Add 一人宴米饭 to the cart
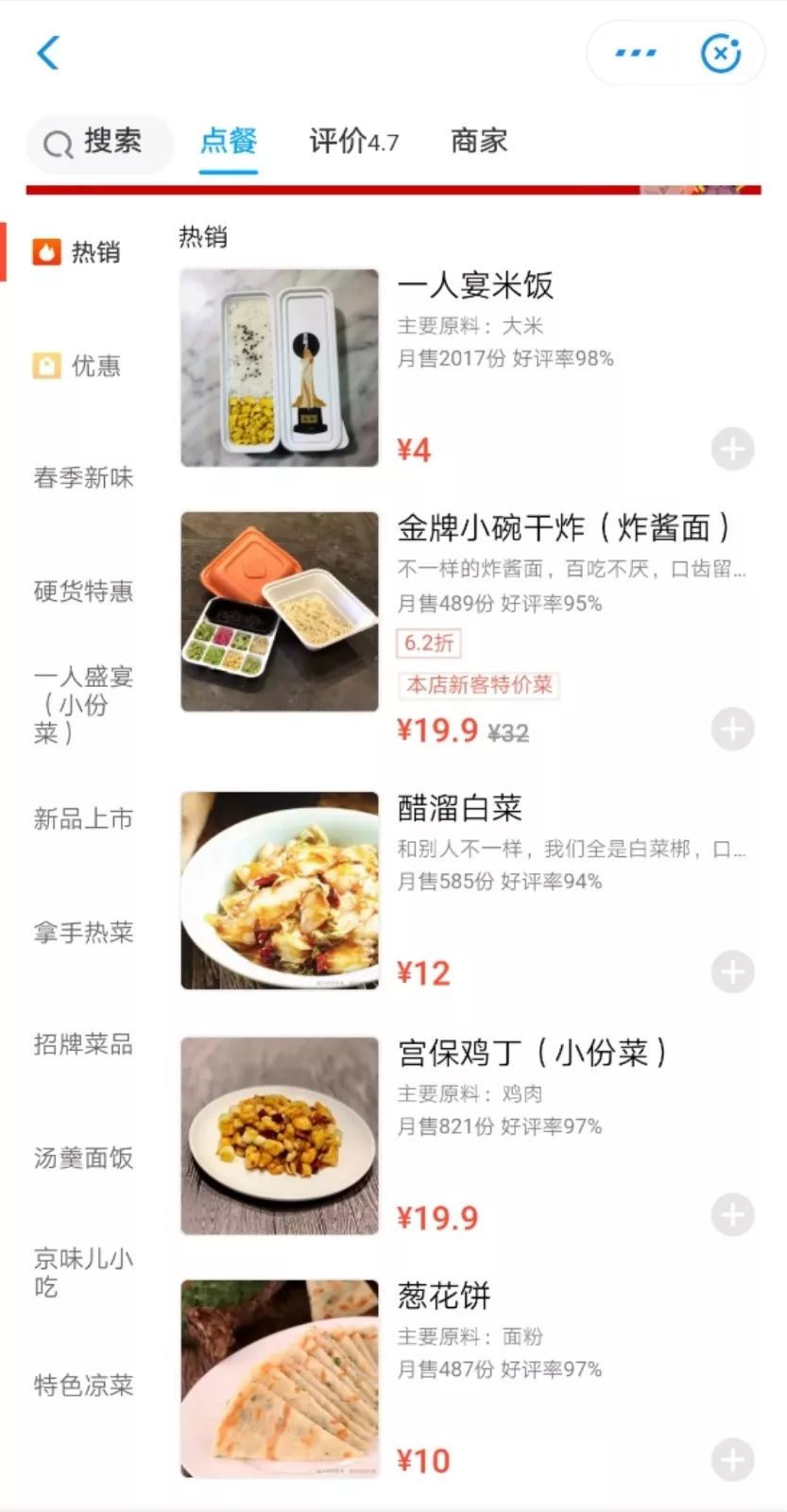Screen dimensions: 787x1512 coord(732,450)
